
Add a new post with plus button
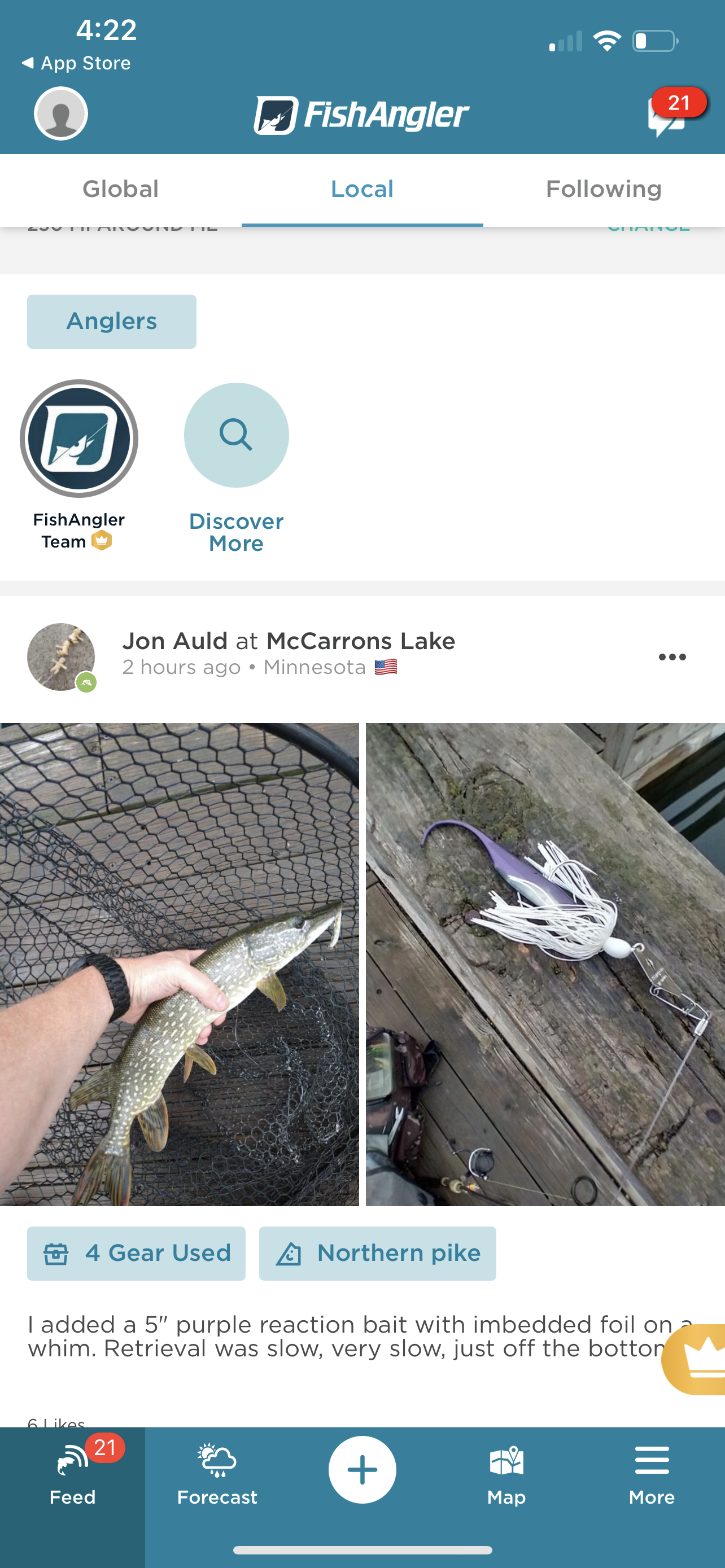pos(362,1469)
